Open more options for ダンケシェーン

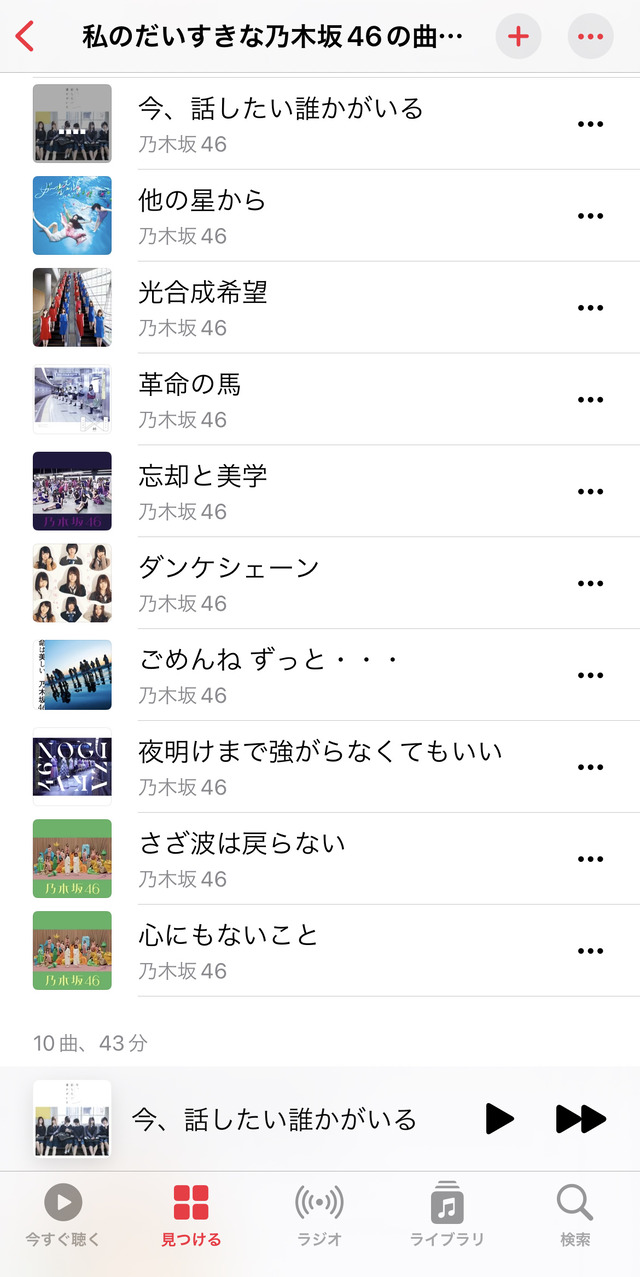tap(591, 584)
